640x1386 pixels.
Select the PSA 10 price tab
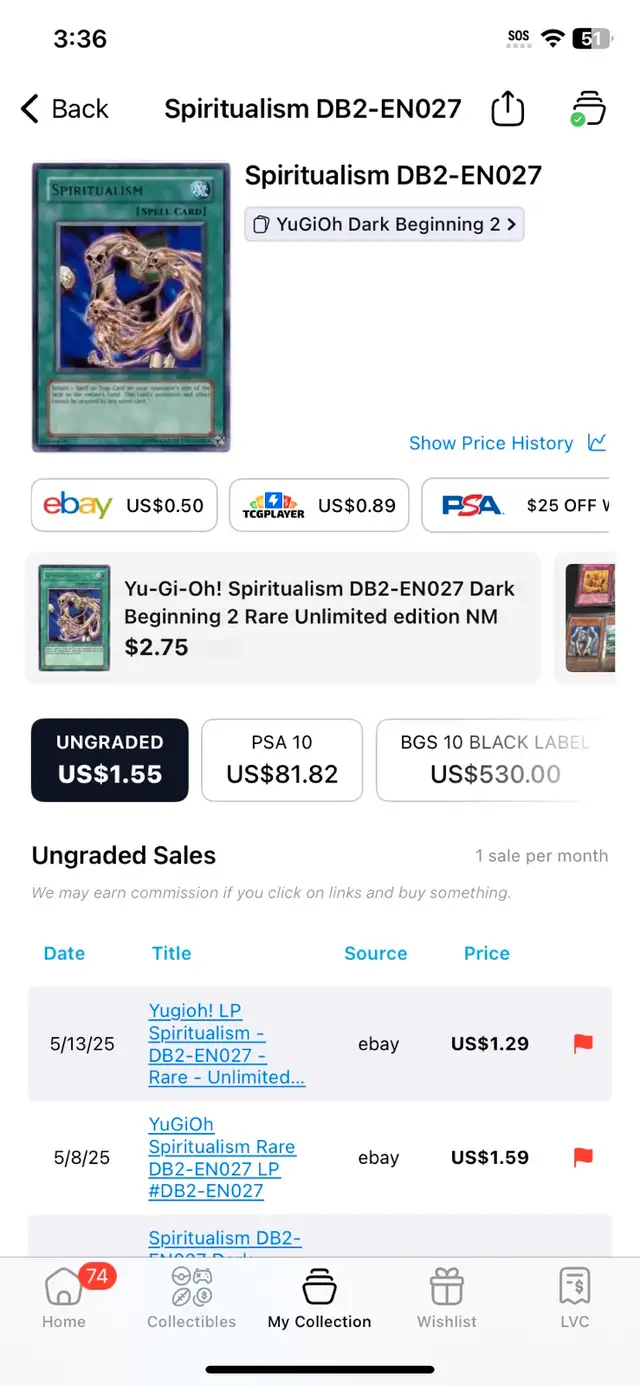(x=282, y=760)
